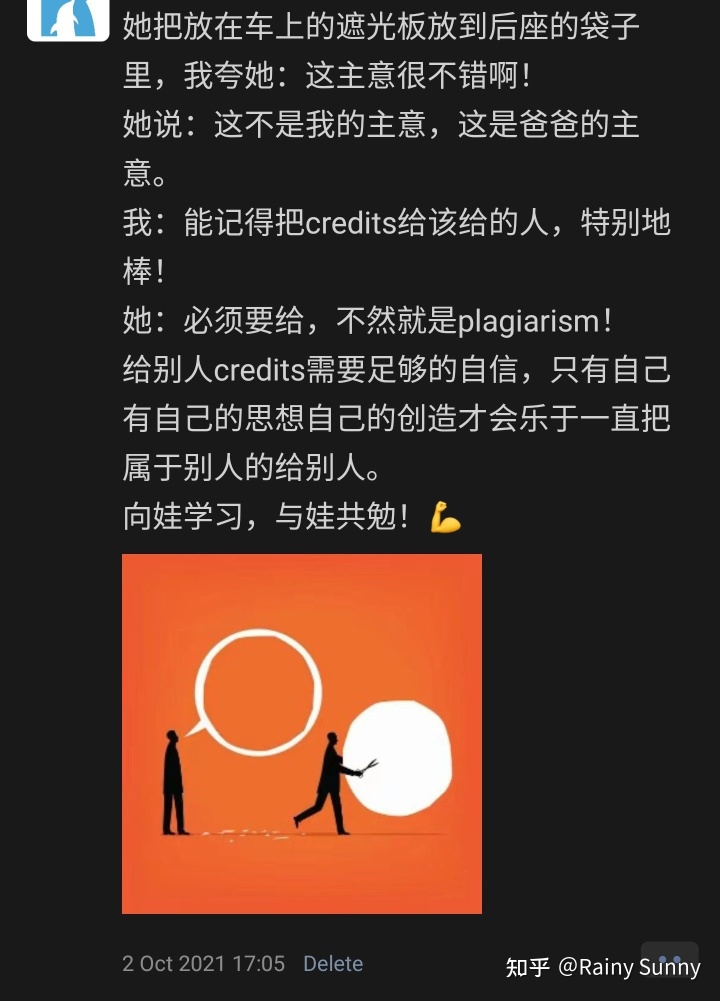Open the poster's profile avatar
This screenshot has height=1001, width=720.
(x=68, y=18)
